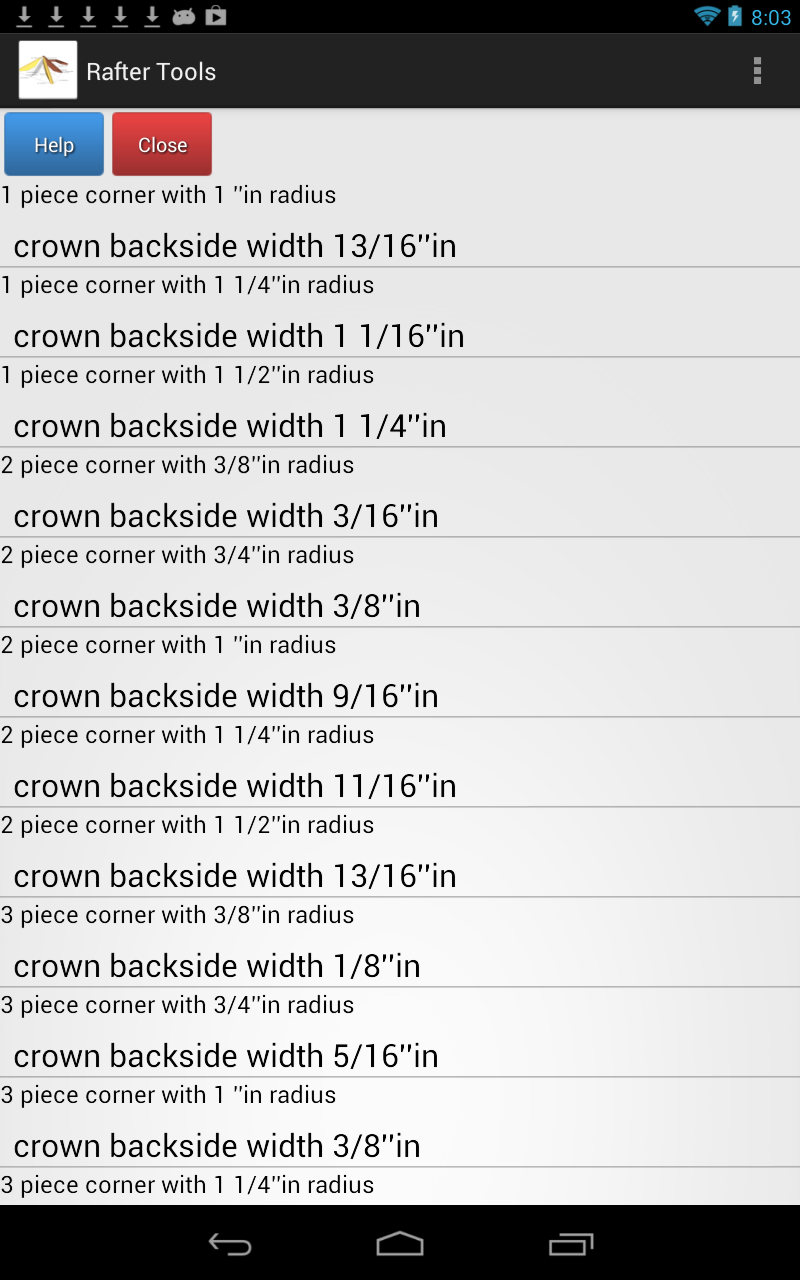Tap the blue Help button
800x1280 pixels.
click(54, 145)
